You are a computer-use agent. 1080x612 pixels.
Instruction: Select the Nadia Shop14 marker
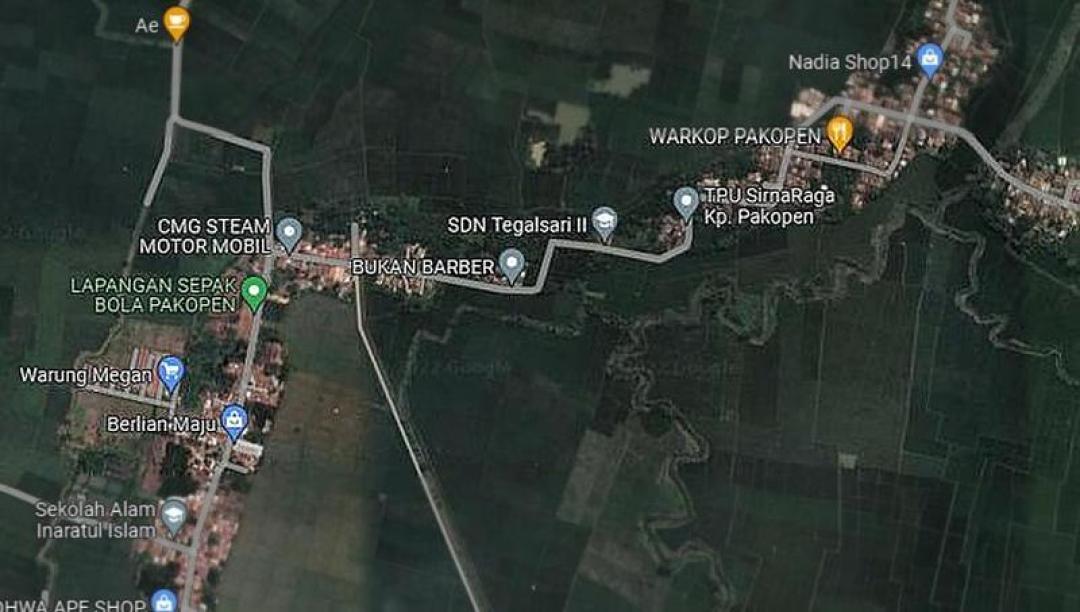coord(930,60)
